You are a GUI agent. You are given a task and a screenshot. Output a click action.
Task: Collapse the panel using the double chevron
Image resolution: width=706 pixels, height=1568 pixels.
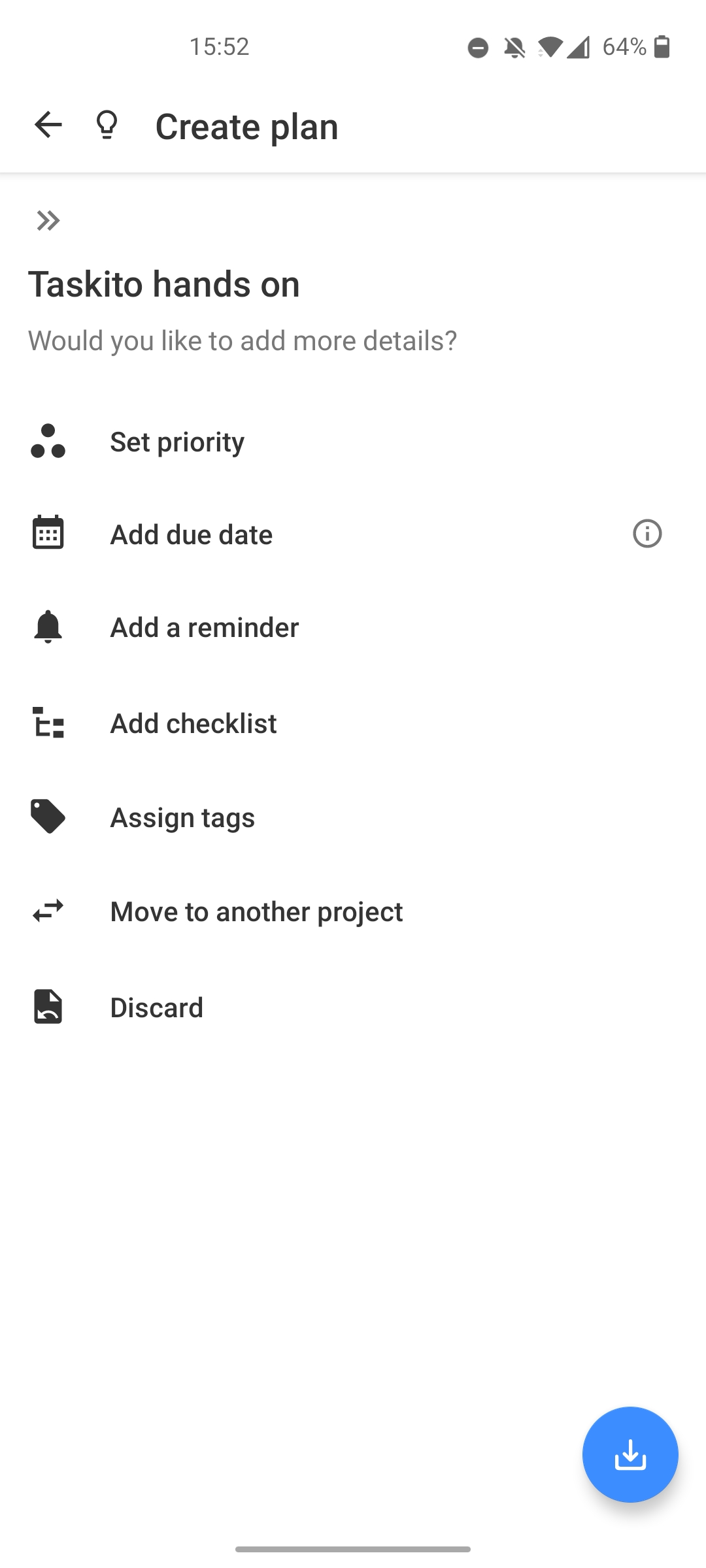pos(48,221)
